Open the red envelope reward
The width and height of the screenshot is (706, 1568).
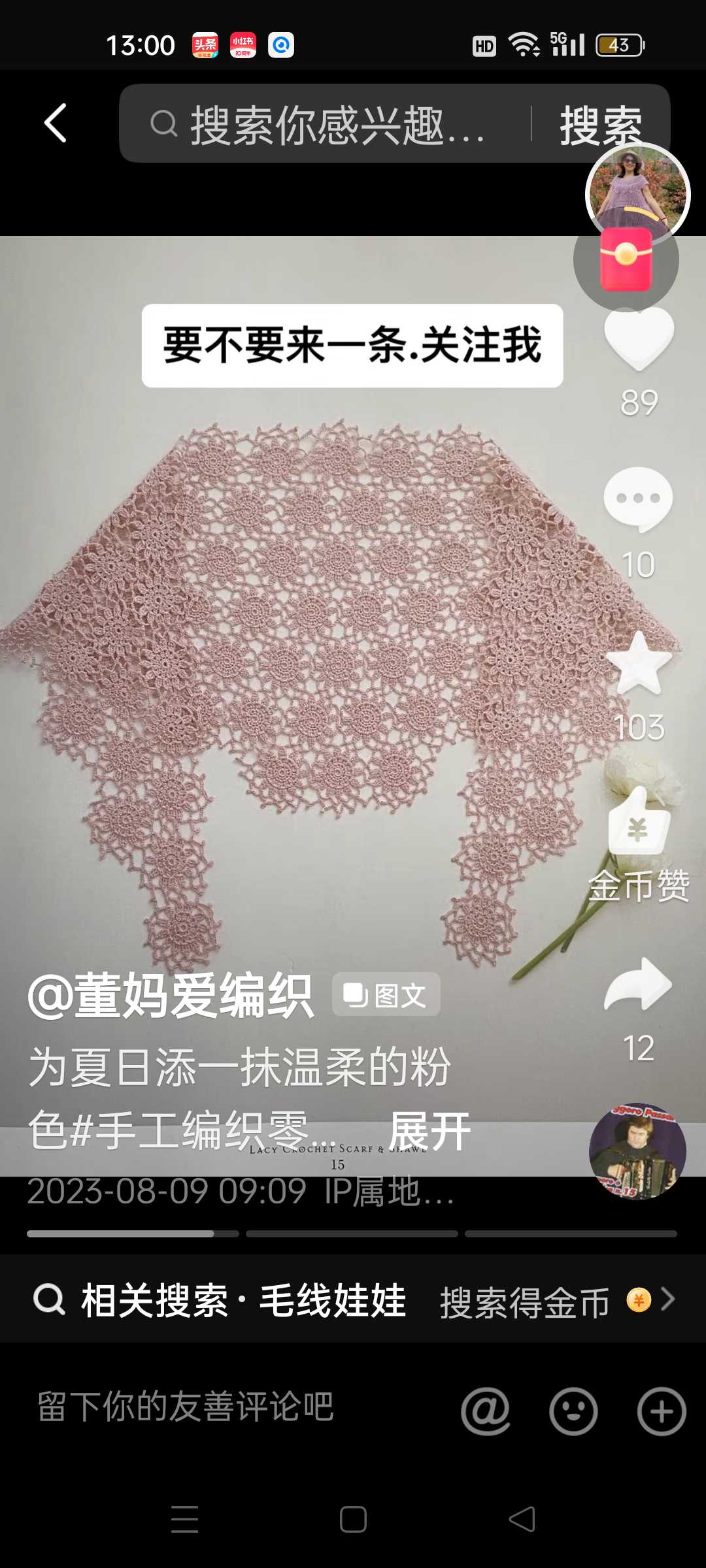(x=626, y=261)
